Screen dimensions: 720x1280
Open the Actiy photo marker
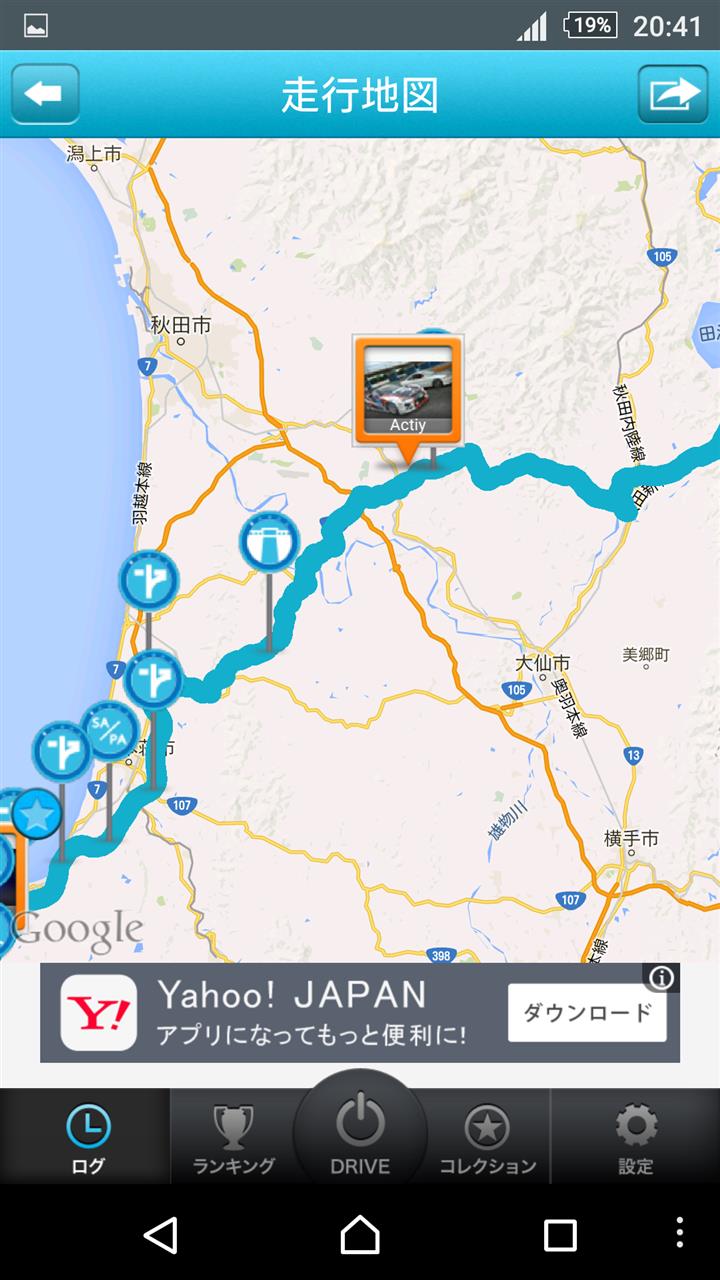tap(408, 390)
